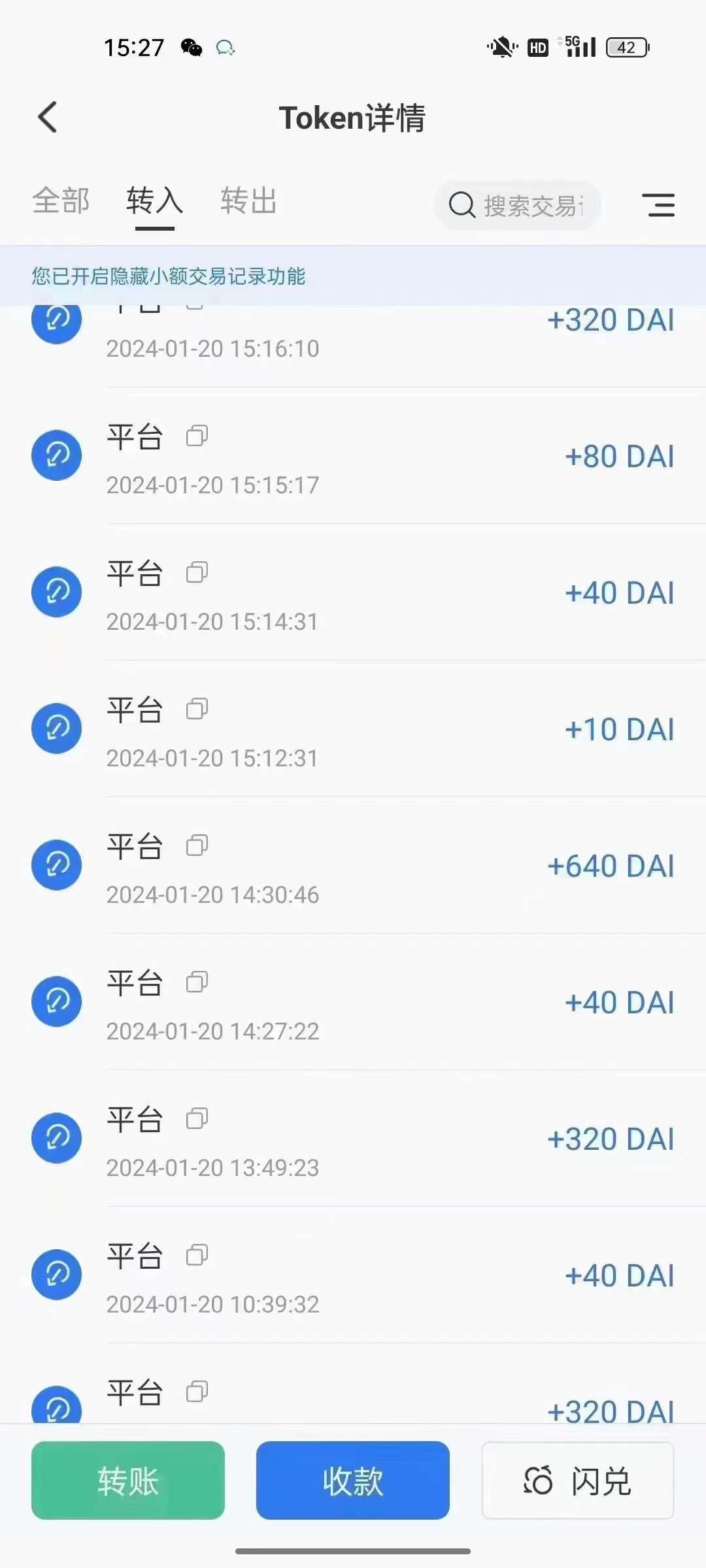
Task: Open the +80 DAI transaction at 15:15:17
Action: coord(353,456)
